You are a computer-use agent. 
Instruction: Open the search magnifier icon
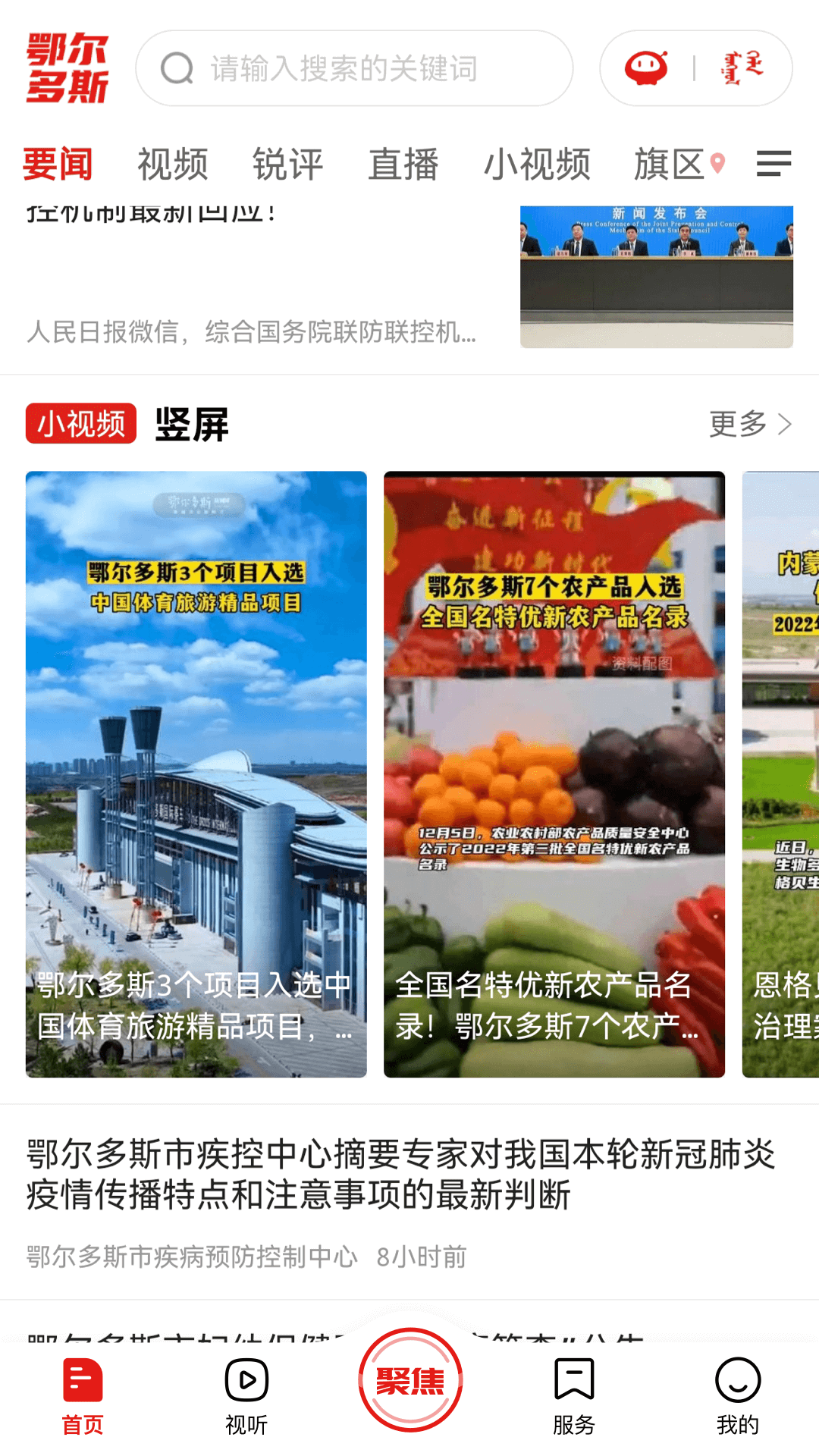click(177, 68)
